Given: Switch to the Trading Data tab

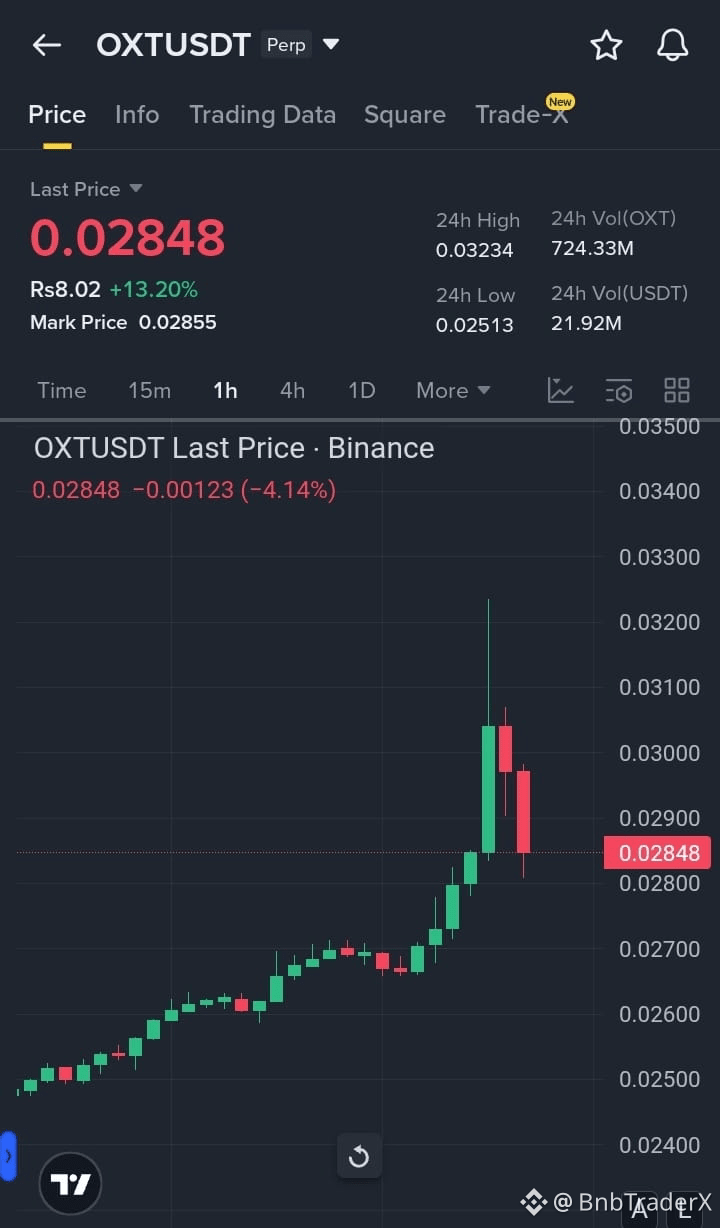Looking at the screenshot, I should [262, 114].
